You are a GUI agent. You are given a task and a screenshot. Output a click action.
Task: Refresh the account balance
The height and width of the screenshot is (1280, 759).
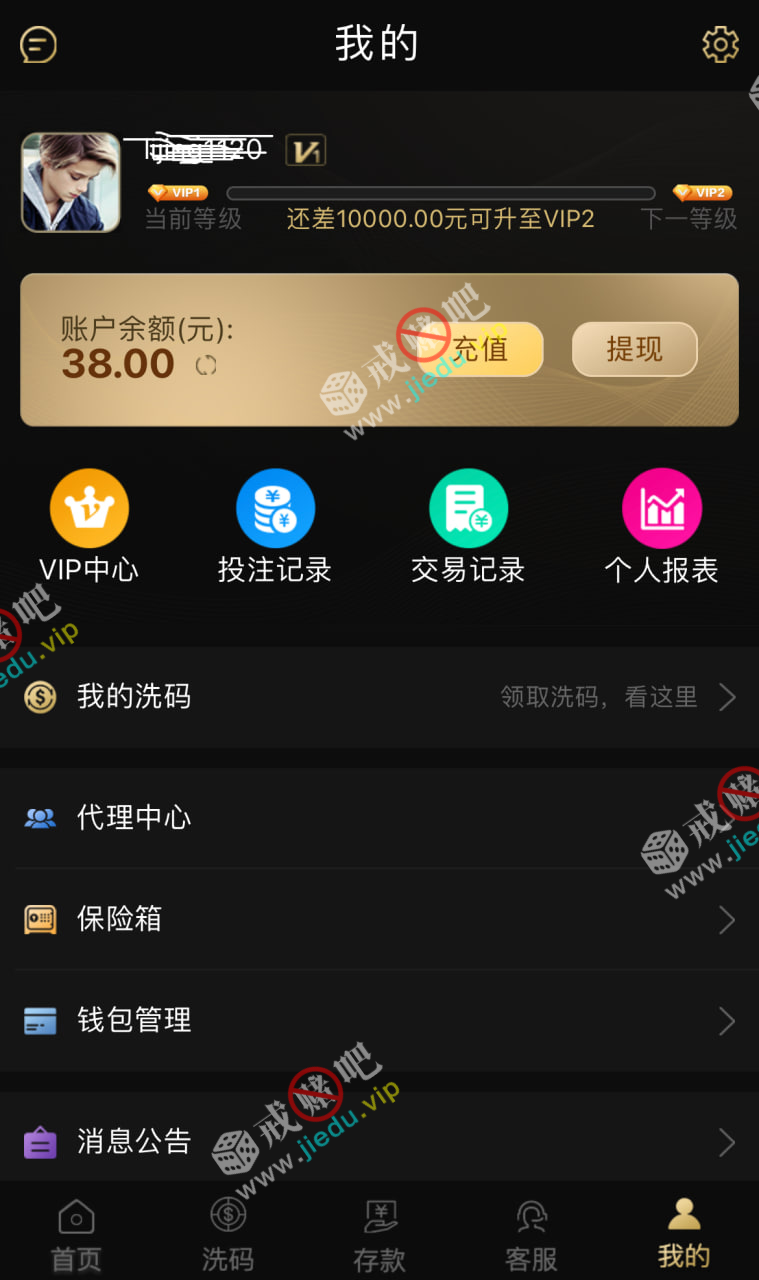point(206,365)
